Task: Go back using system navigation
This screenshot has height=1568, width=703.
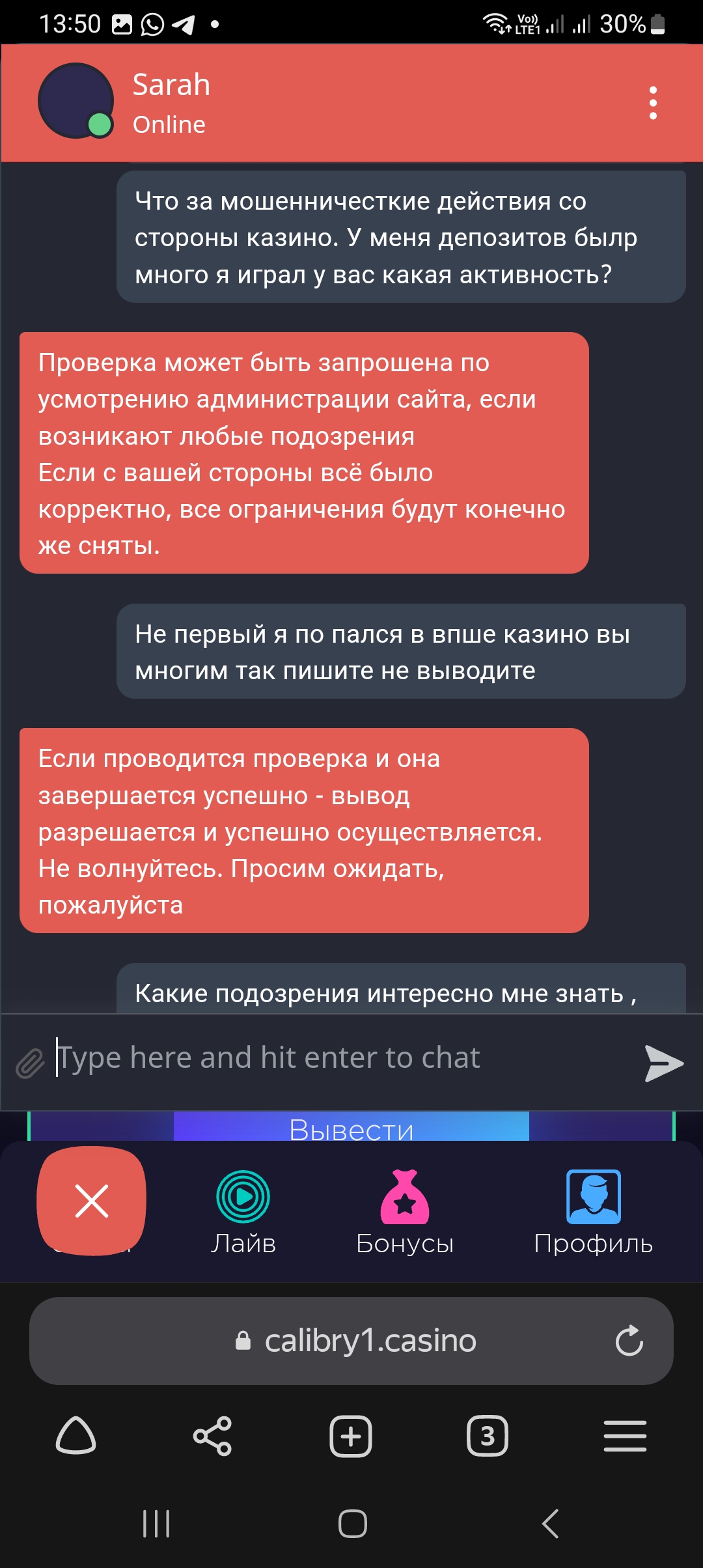Action: [x=551, y=1524]
